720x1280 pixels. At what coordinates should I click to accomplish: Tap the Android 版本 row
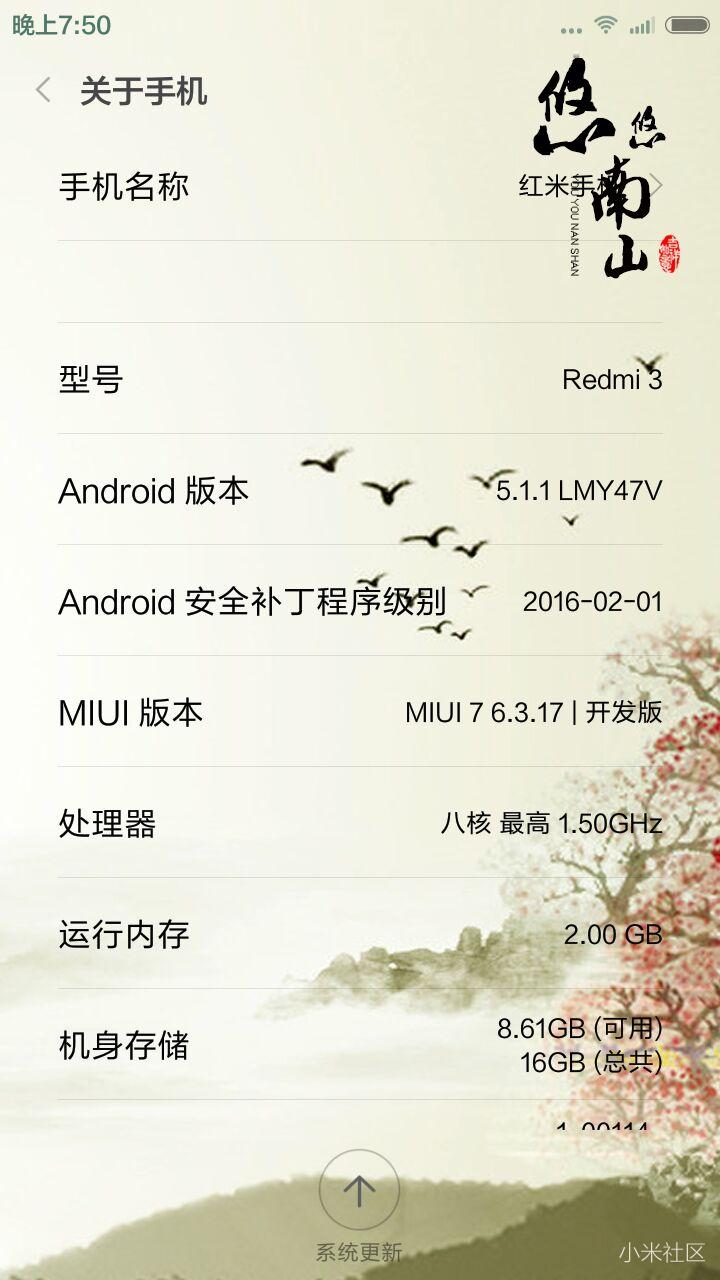click(x=360, y=490)
